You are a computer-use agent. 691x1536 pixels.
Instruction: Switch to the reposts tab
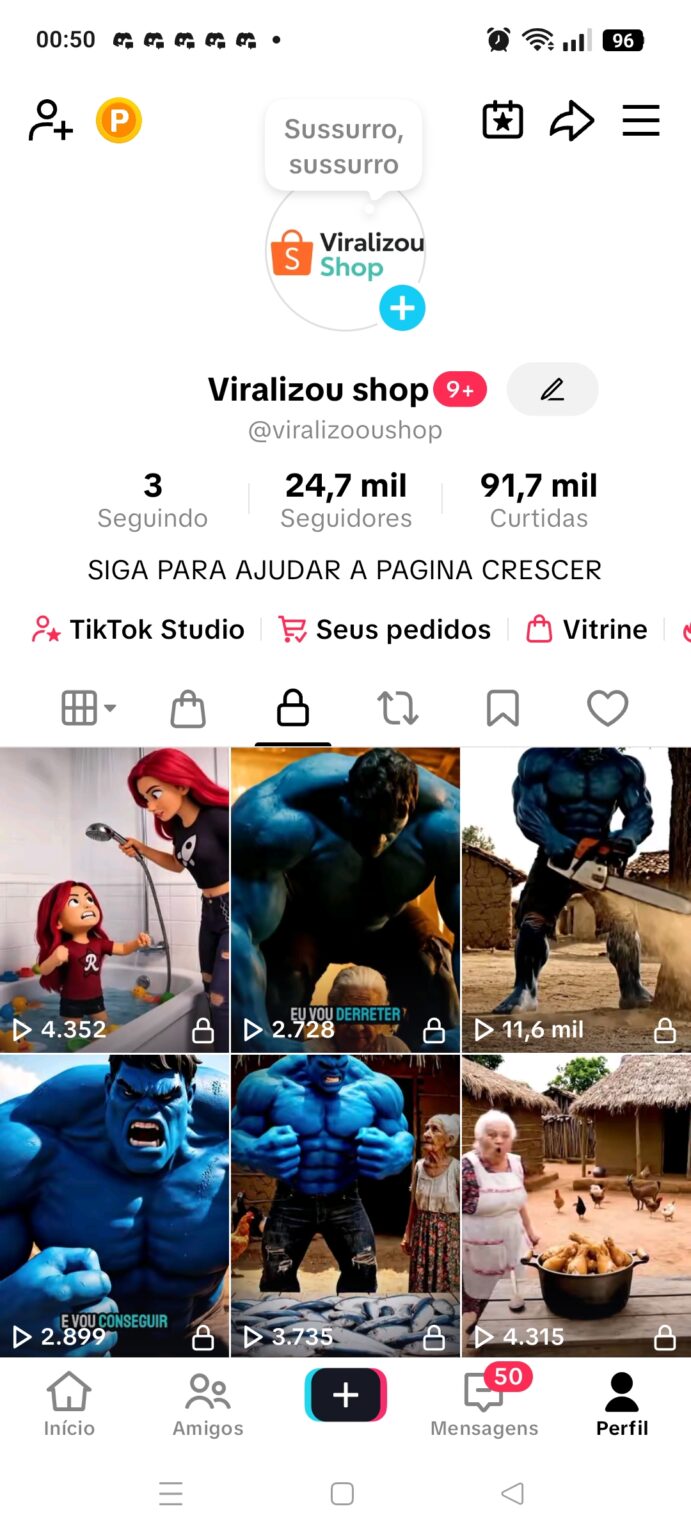click(397, 709)
